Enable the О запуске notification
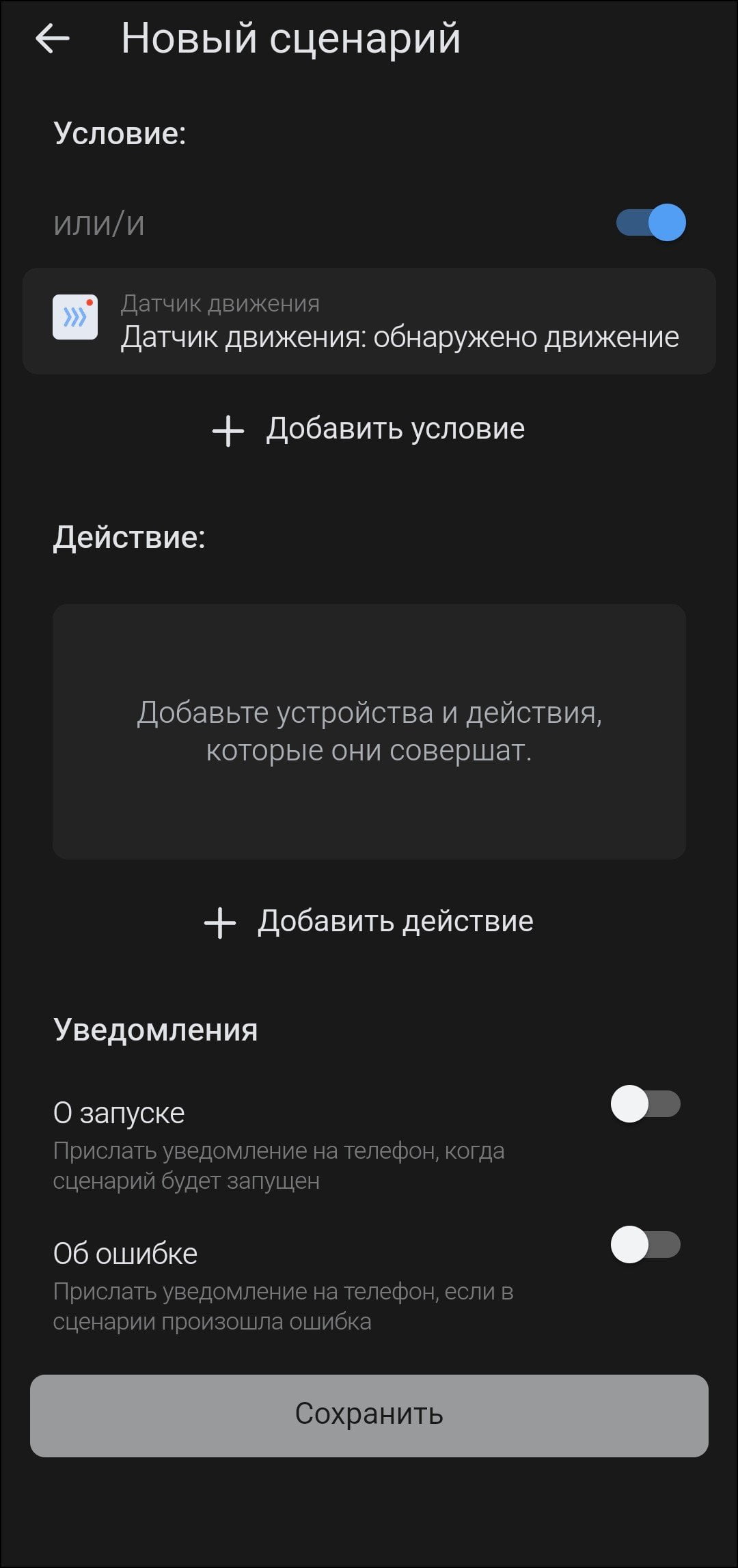738x1568 pixels. [x=646, y=1103]
